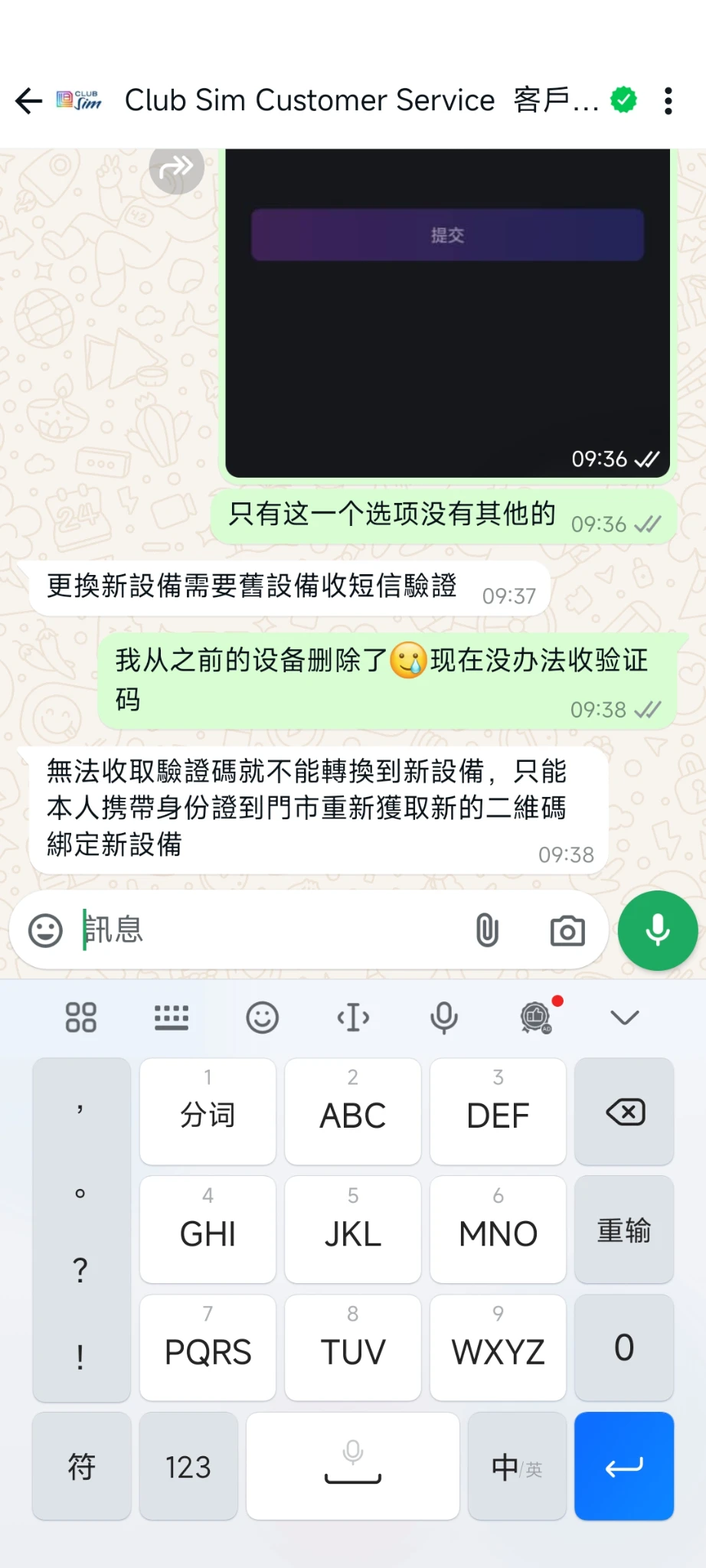Switch keyboard to 123 numbers
Screen dimensions: 706x1568
pos(188,1466)
